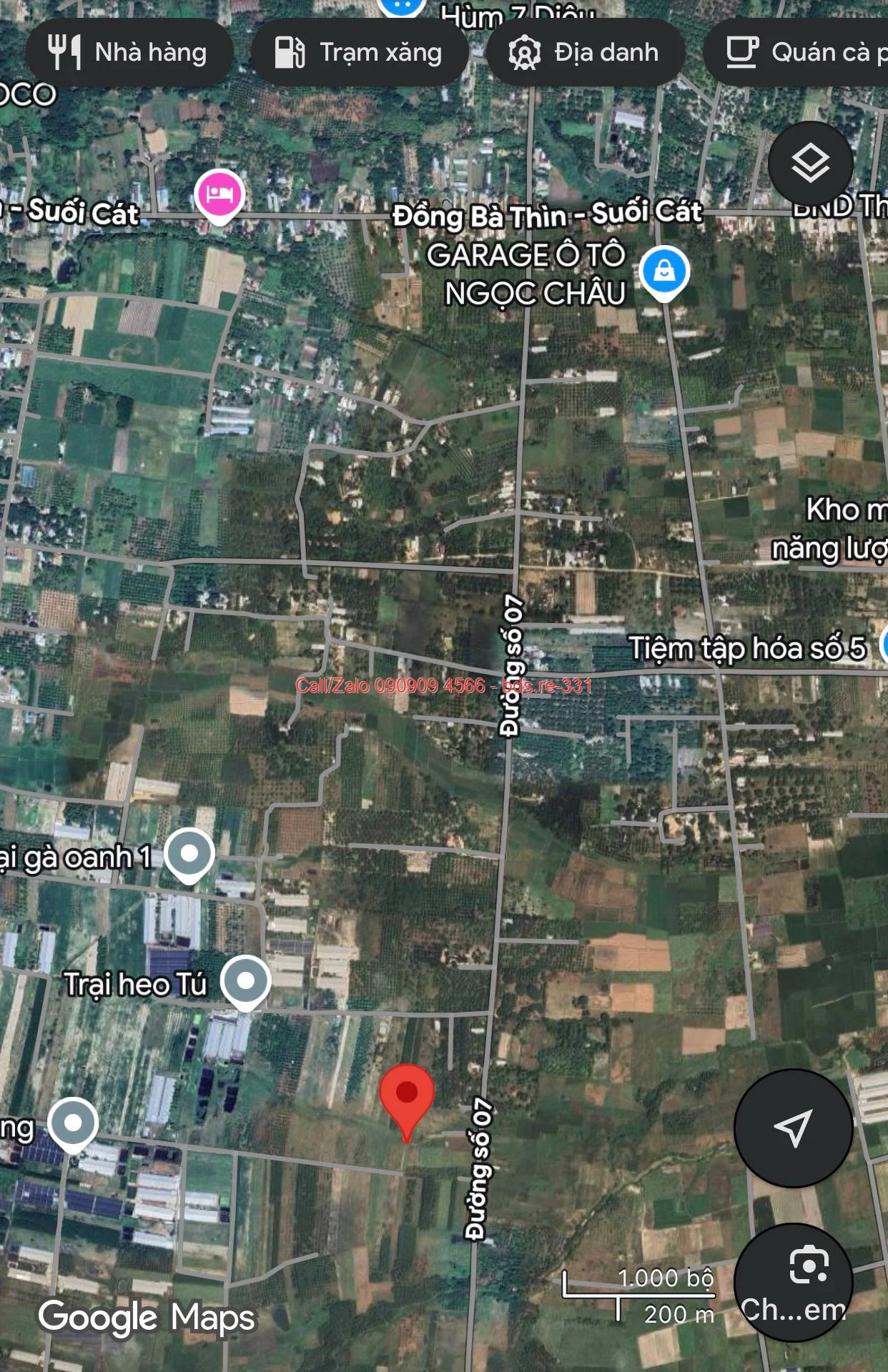The height and width of the screenshot is (1372, 888).
Task: Filter by Trạm xăng chip
Action: (360, 53)
